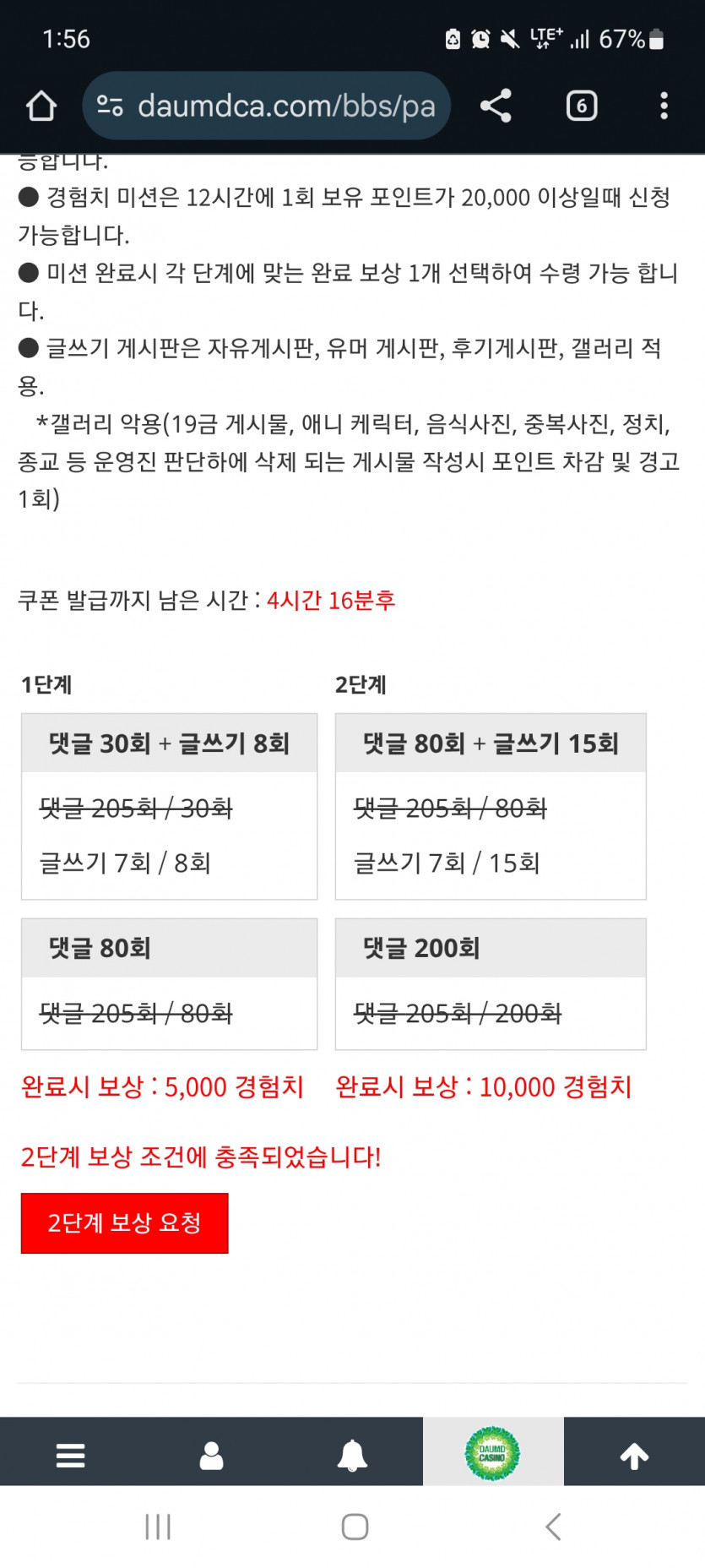
Task: Open the site menu via hamburger icon
Action: (70, 1453)
